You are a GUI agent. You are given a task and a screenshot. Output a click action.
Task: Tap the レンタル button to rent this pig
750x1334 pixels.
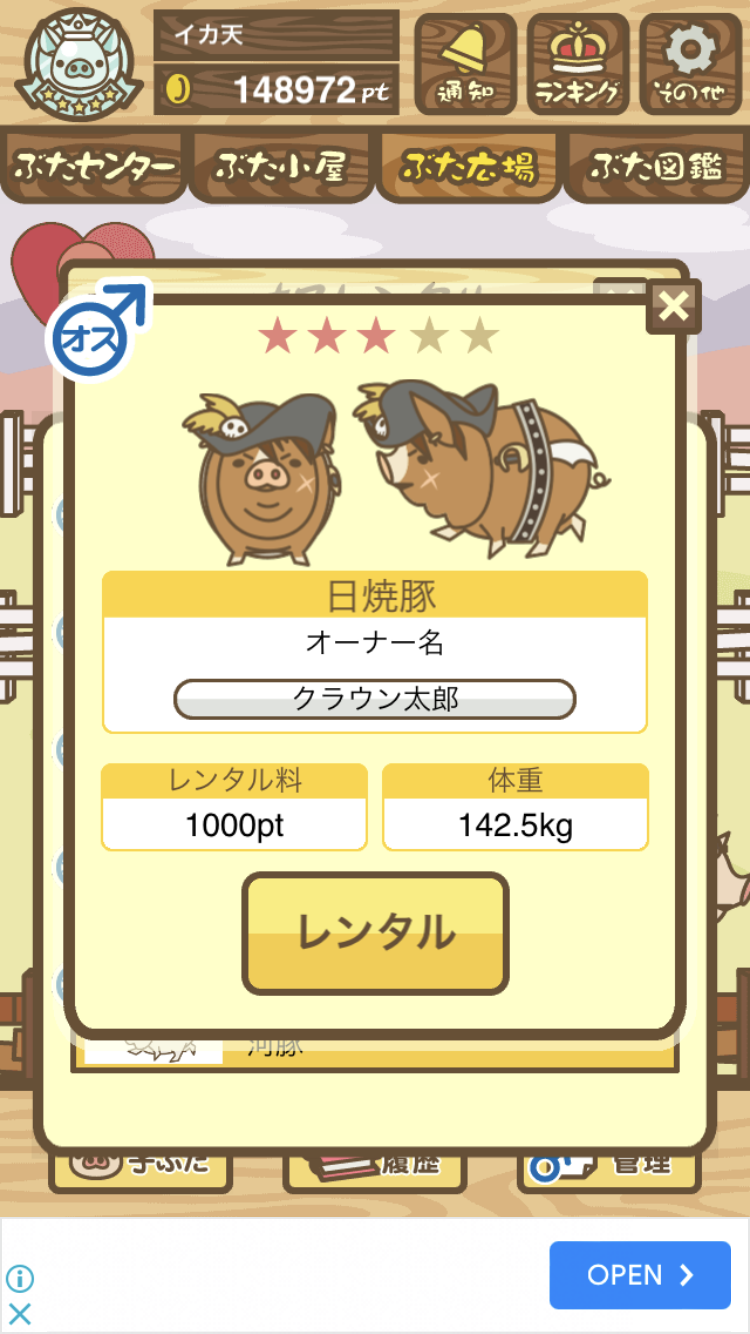[x=375, y=933]
